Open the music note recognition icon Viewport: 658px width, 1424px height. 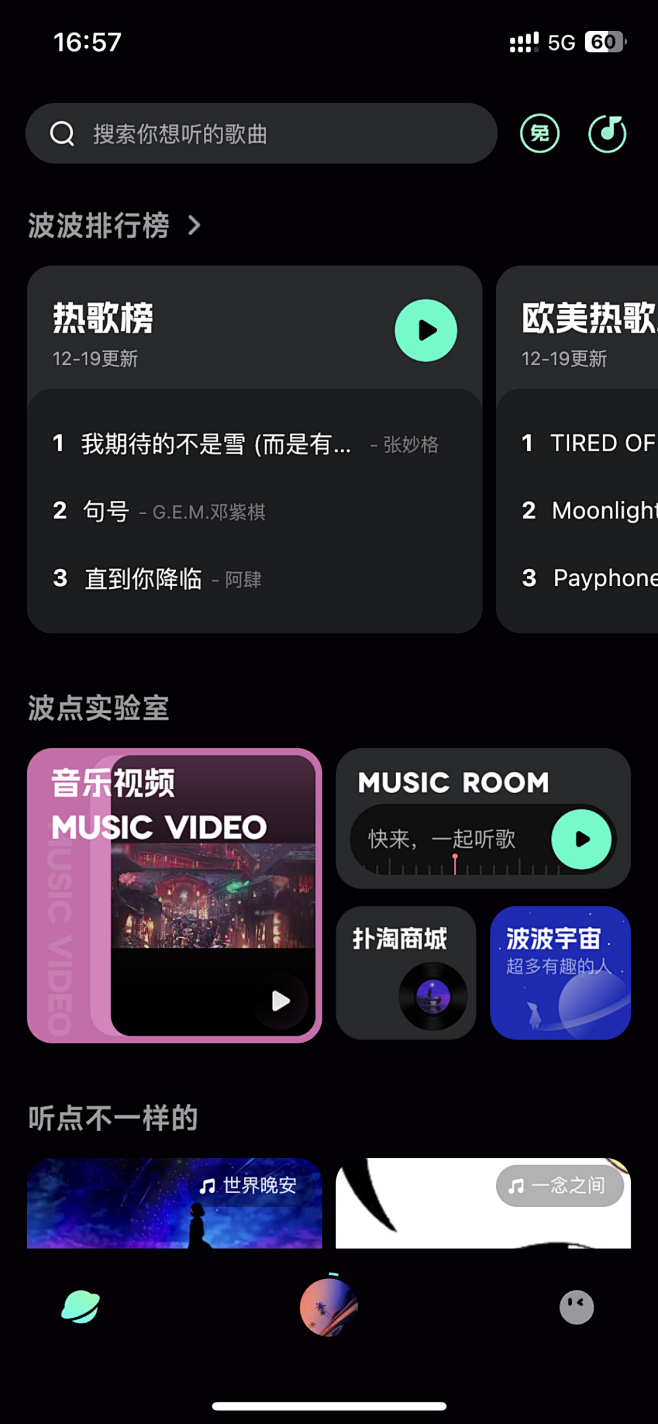[607, 134]
